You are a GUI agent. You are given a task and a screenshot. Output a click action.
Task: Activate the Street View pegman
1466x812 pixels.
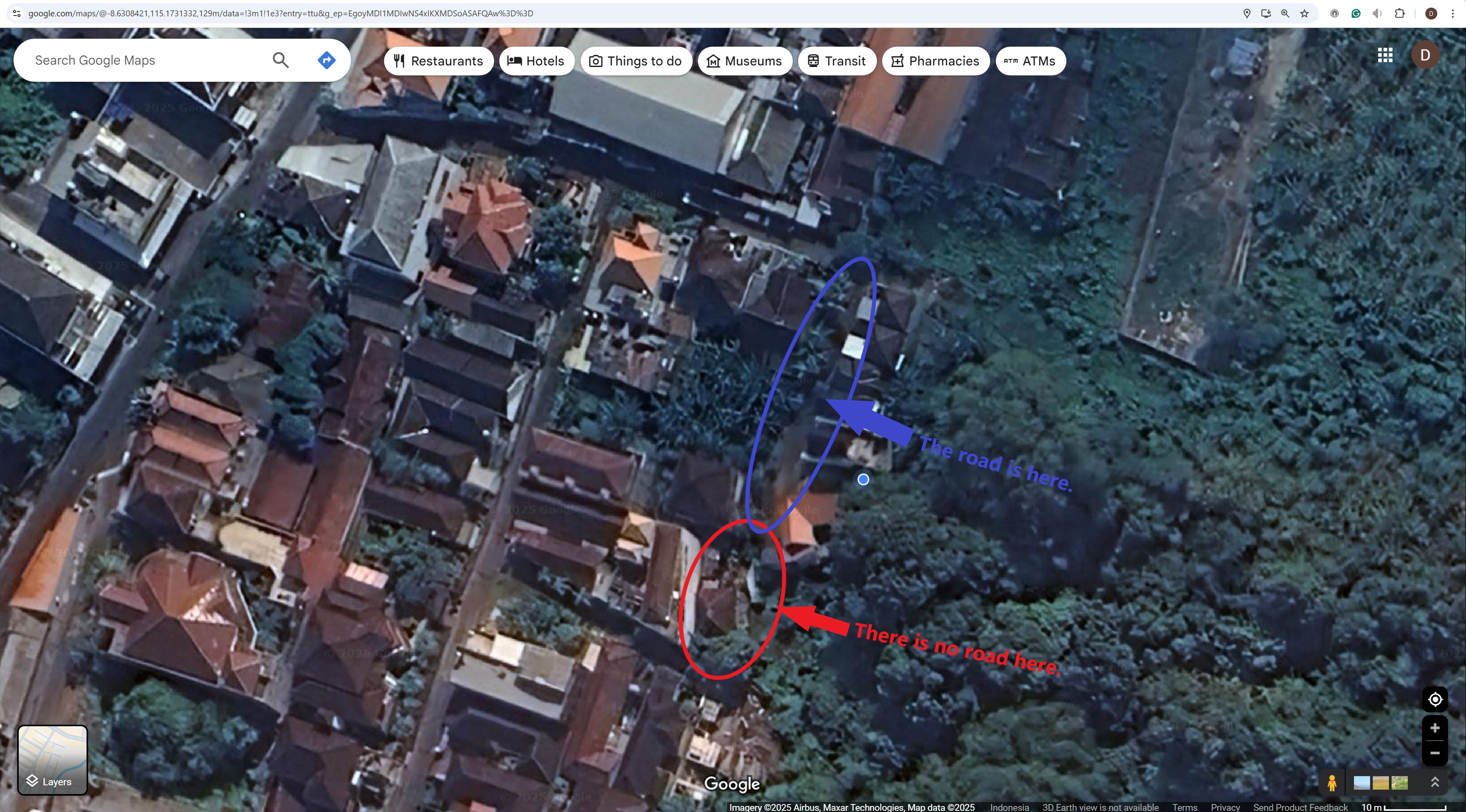1331,783
